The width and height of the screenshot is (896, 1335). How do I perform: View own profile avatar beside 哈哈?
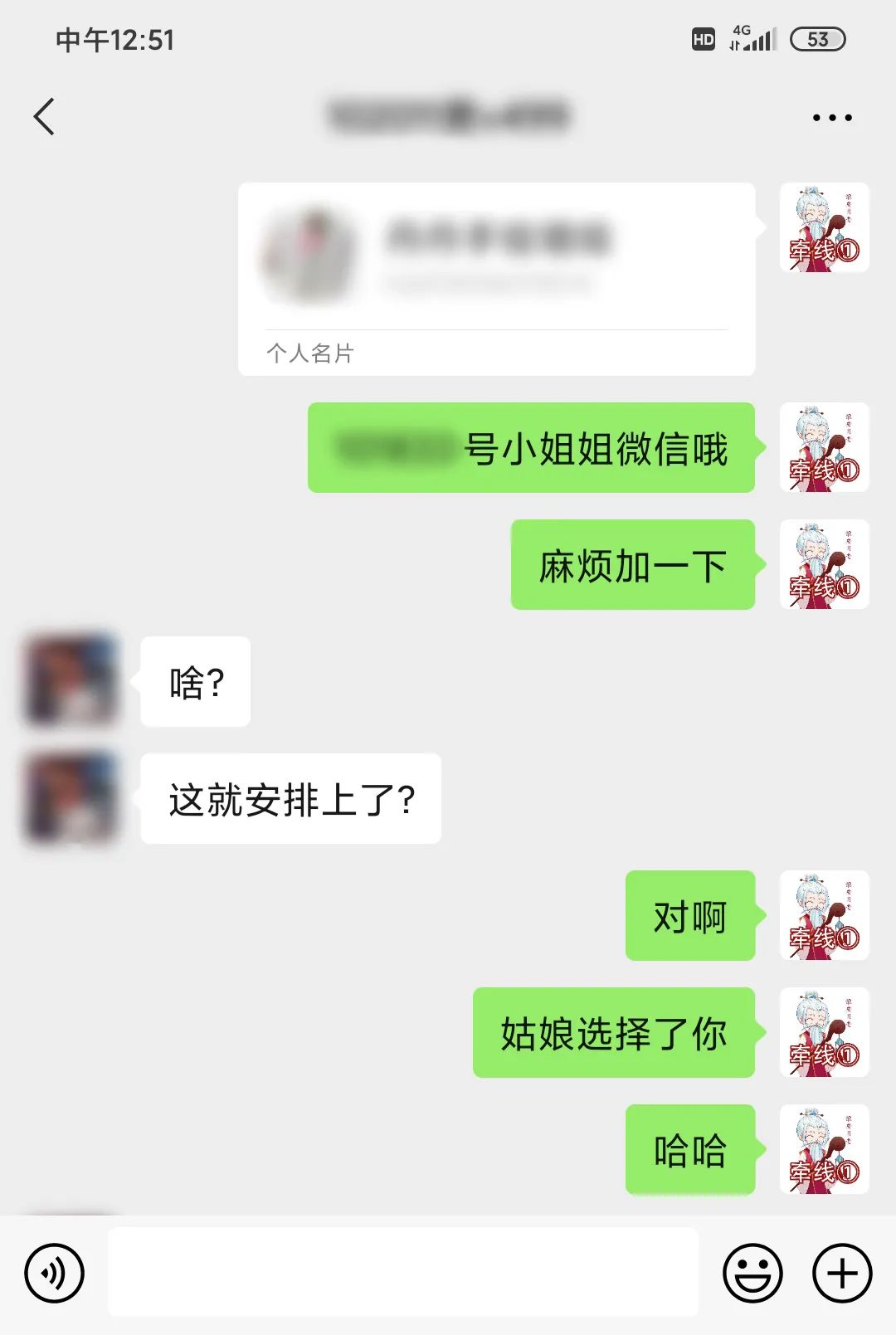tap(824, 1149)
